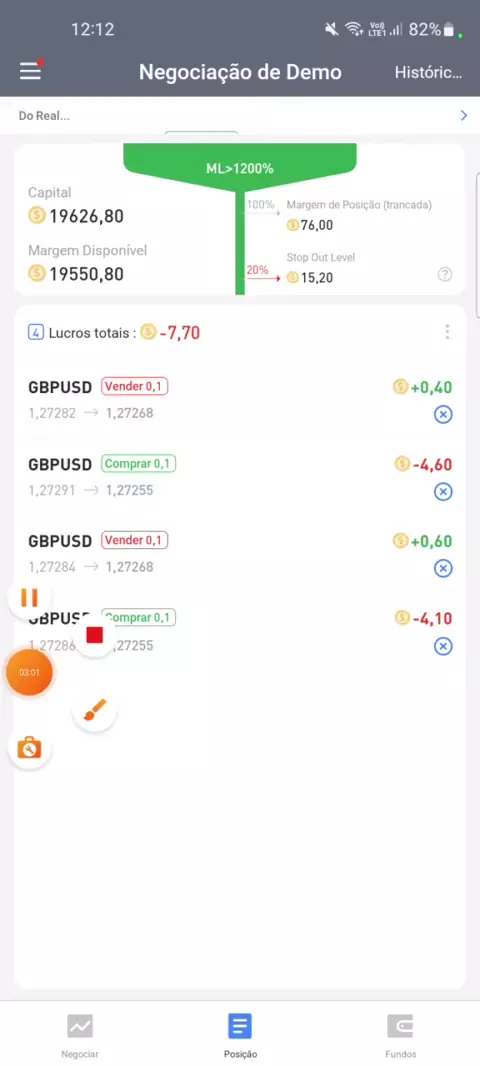480x1066 pixels.
Task: Open the hamburger drawer menu
Action: pyautogui.click(x=30, y=71)
